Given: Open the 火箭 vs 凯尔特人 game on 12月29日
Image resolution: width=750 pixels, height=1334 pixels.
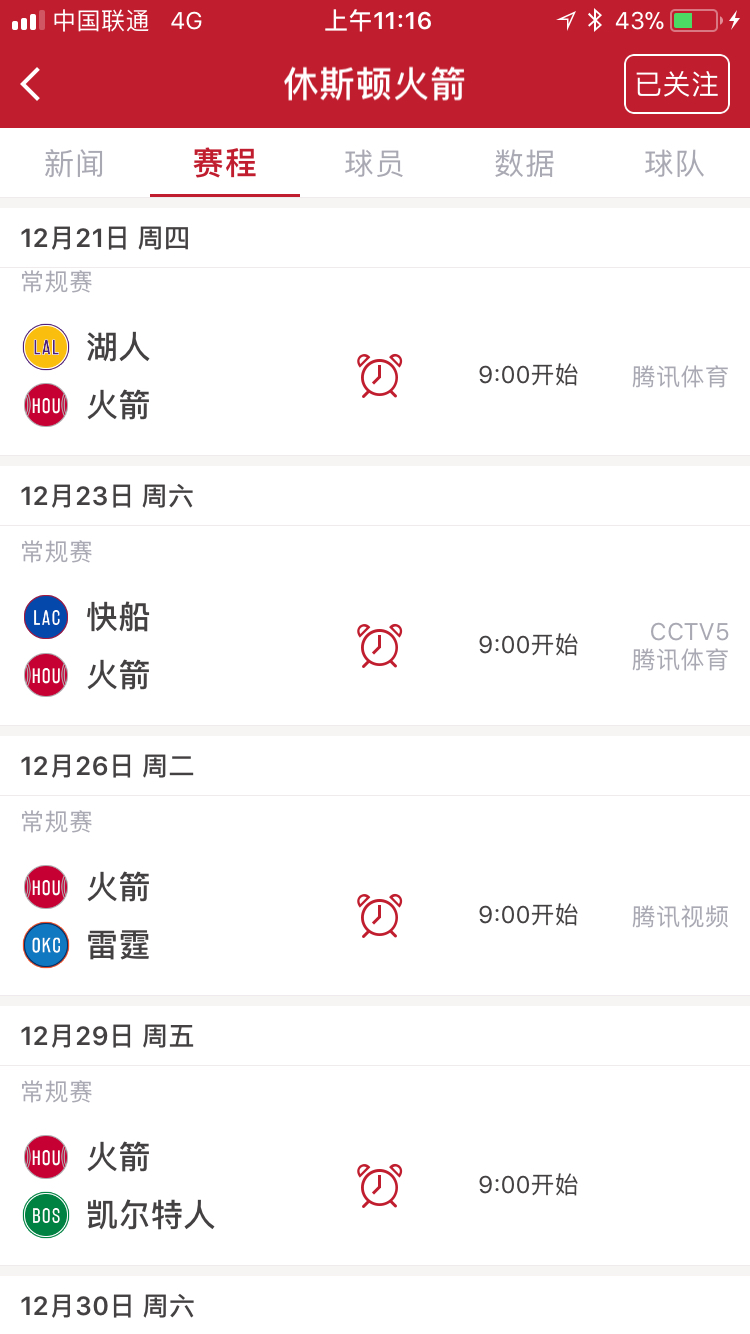Looking at the screenshot, I should (375, 1166).
